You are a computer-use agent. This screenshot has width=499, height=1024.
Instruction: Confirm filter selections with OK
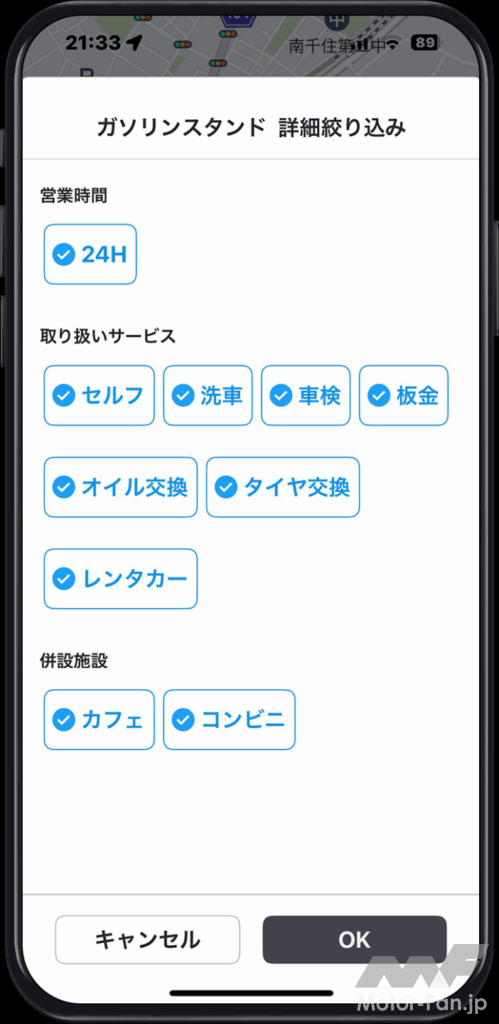[x=355, y=940]
